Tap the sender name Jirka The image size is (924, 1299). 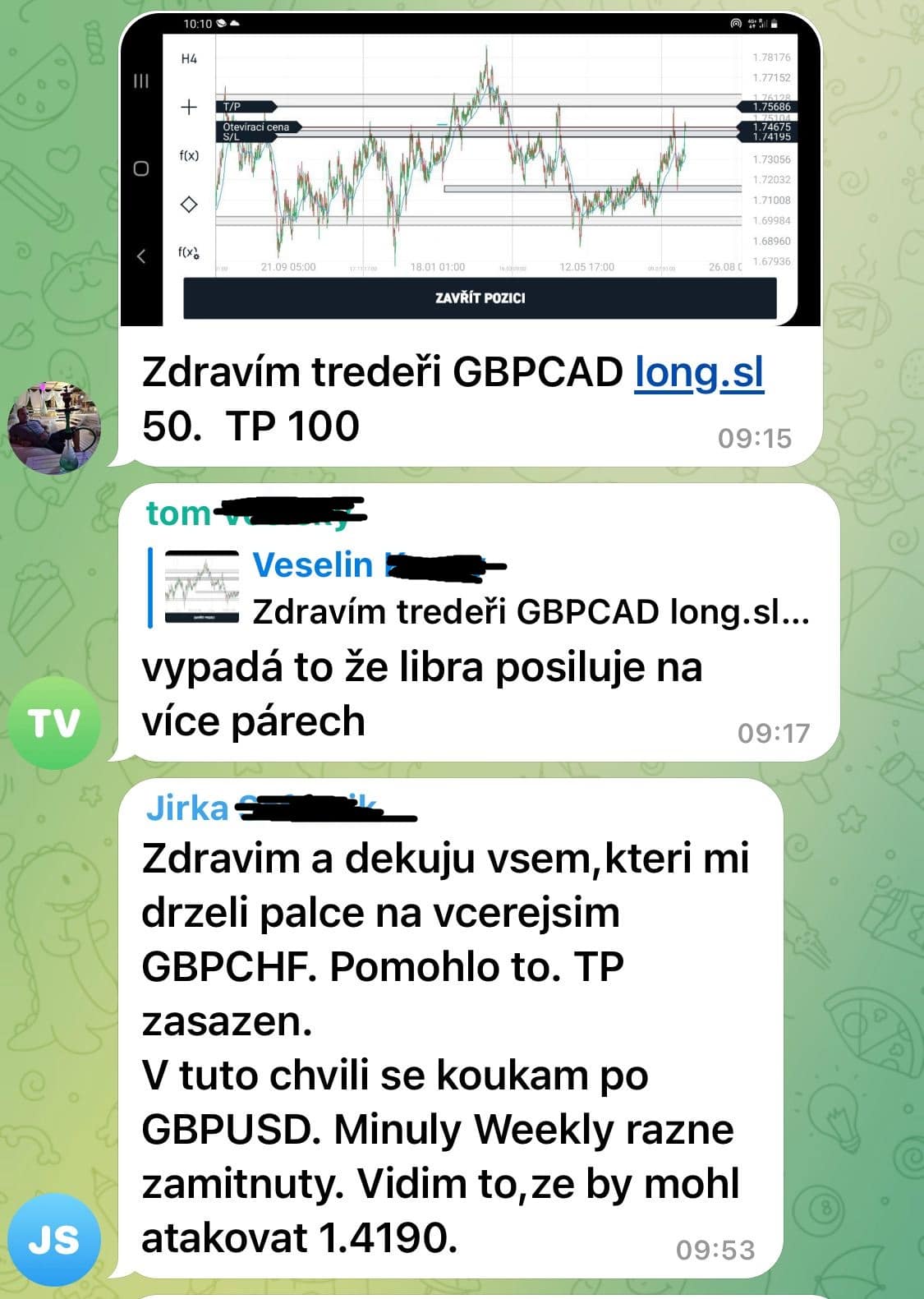(x=187, y=808)
